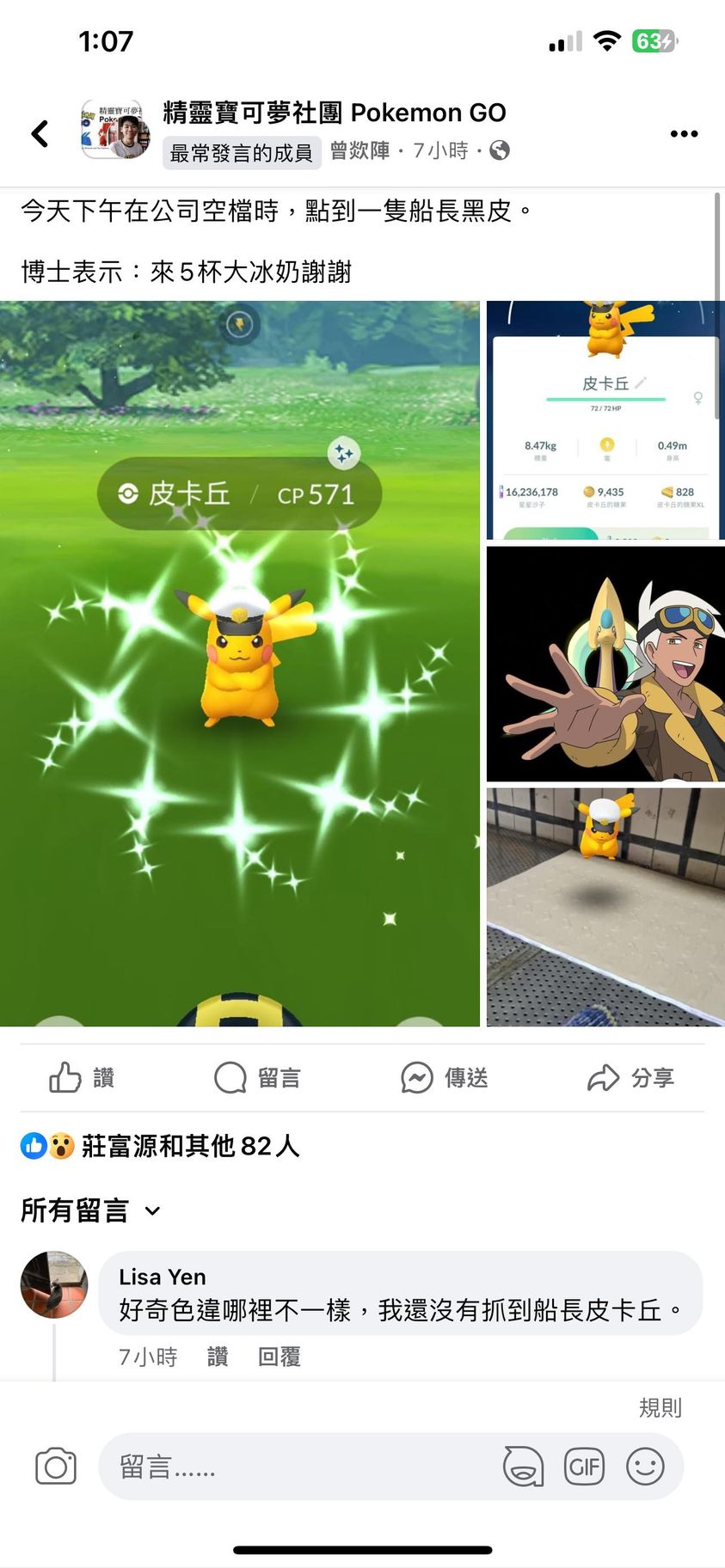Viewport: 725px width, 1568px height.
Task: Open the camera icon beside comment box
Action: pyautogui.click(x=56, y=1467)
